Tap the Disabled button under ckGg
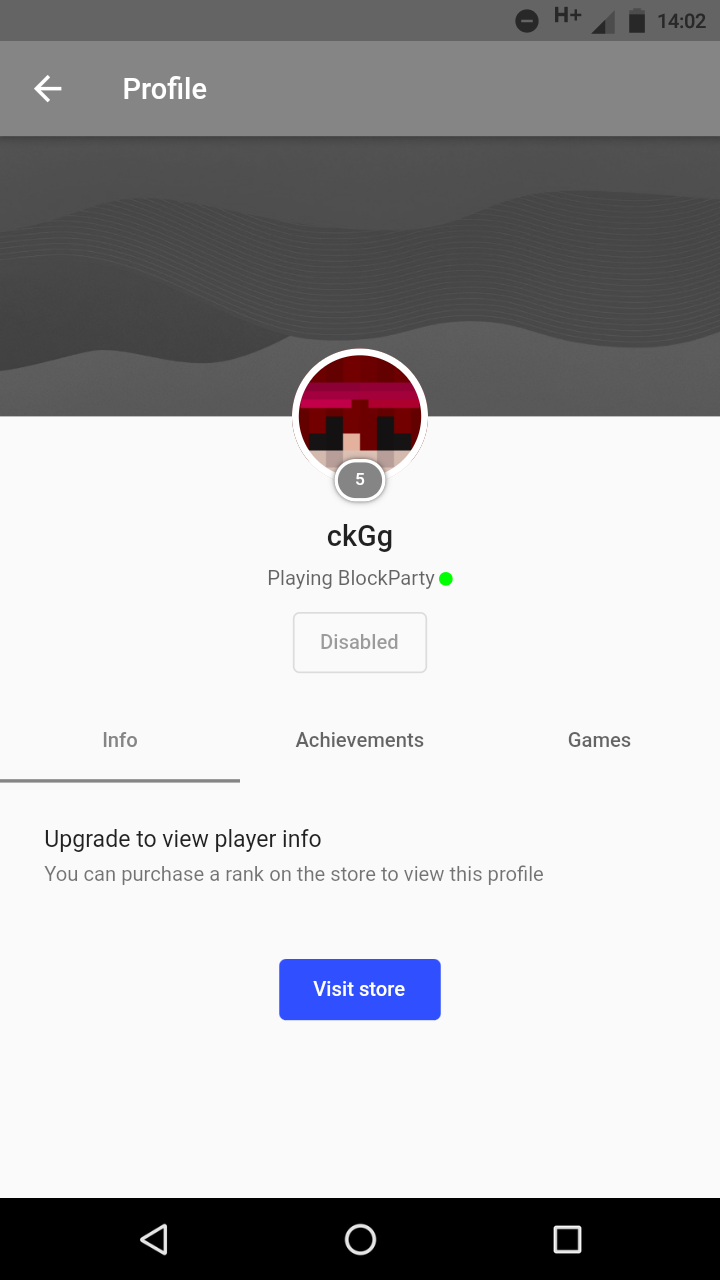 360,642
